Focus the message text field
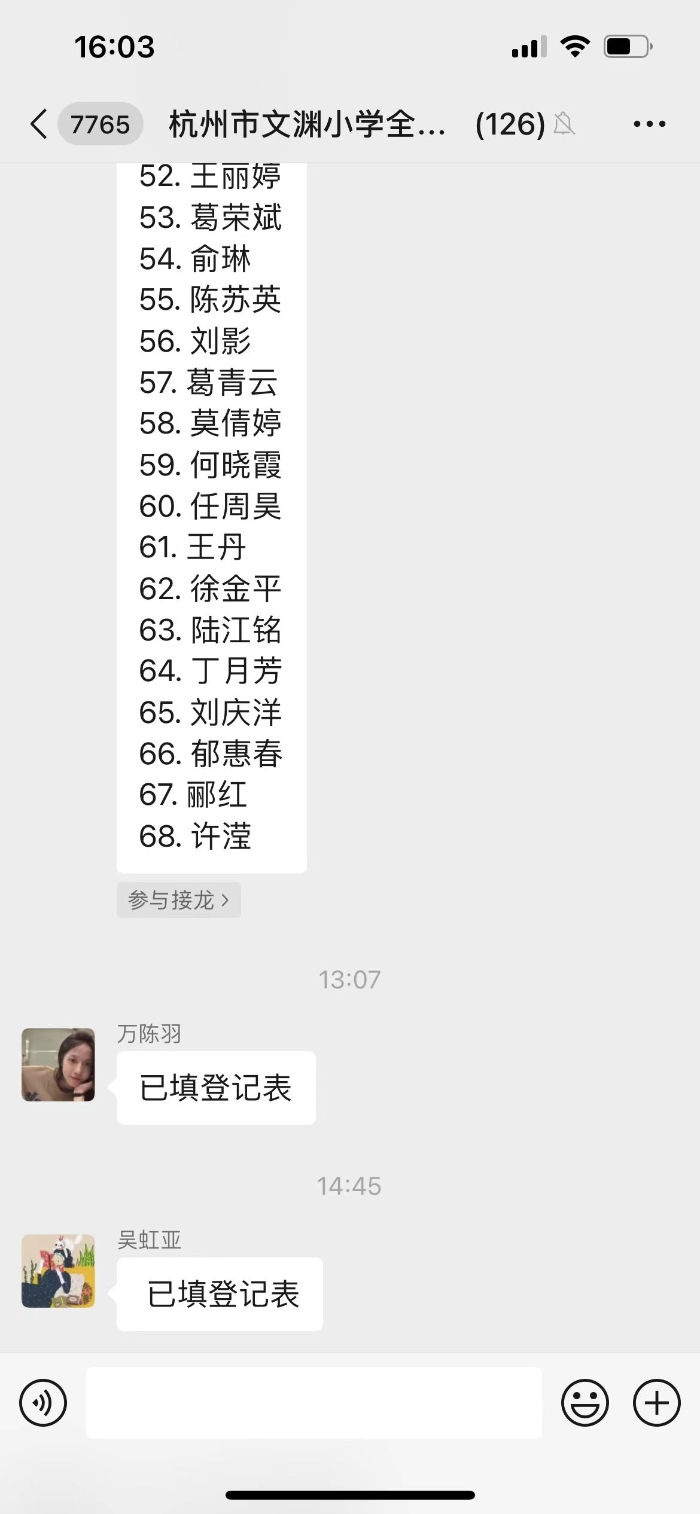700x1514 pixels. click(314, 1403)
